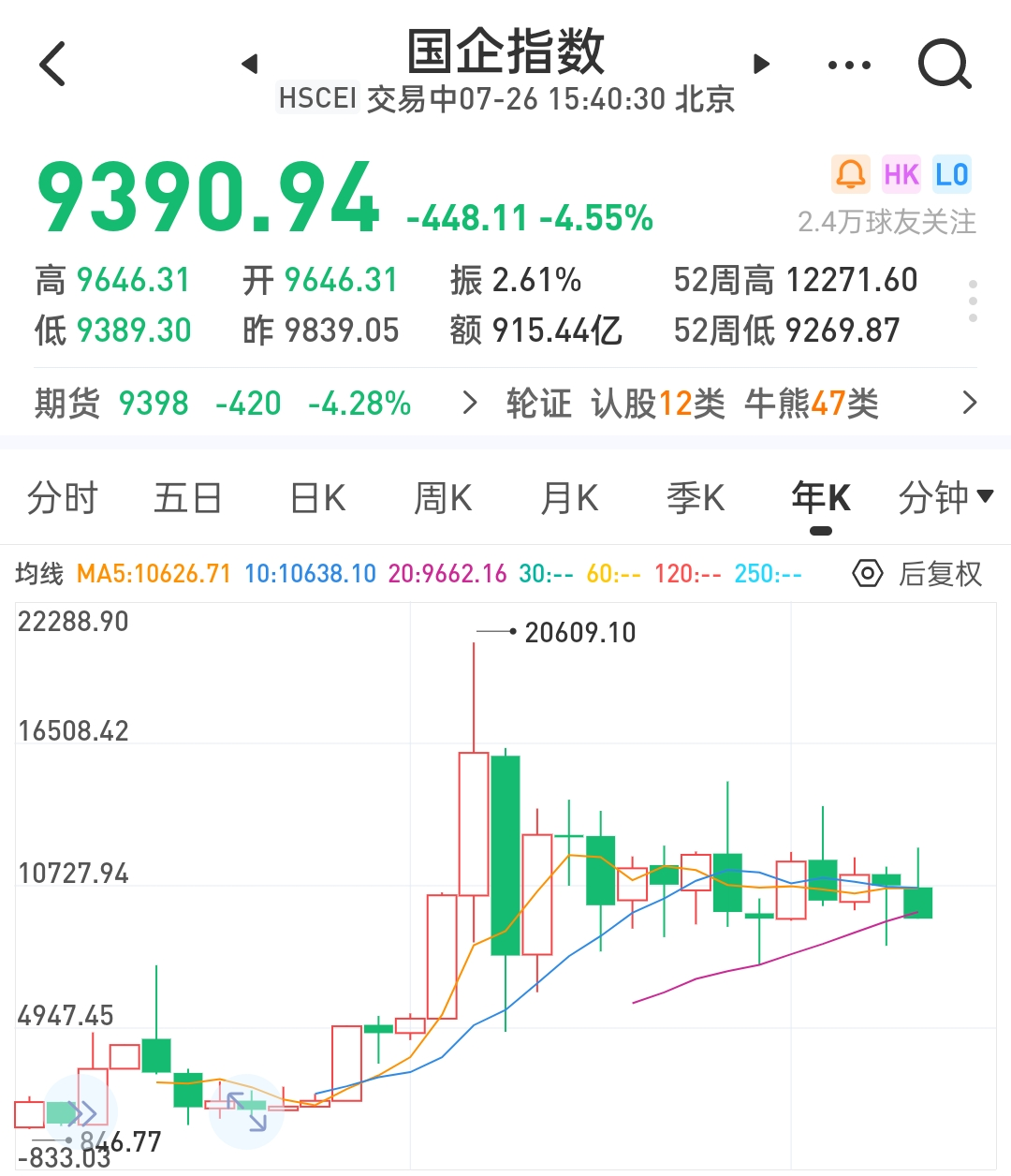Open the search magnifier
The image size is (1011, 1176).
[x=944, y=64]
